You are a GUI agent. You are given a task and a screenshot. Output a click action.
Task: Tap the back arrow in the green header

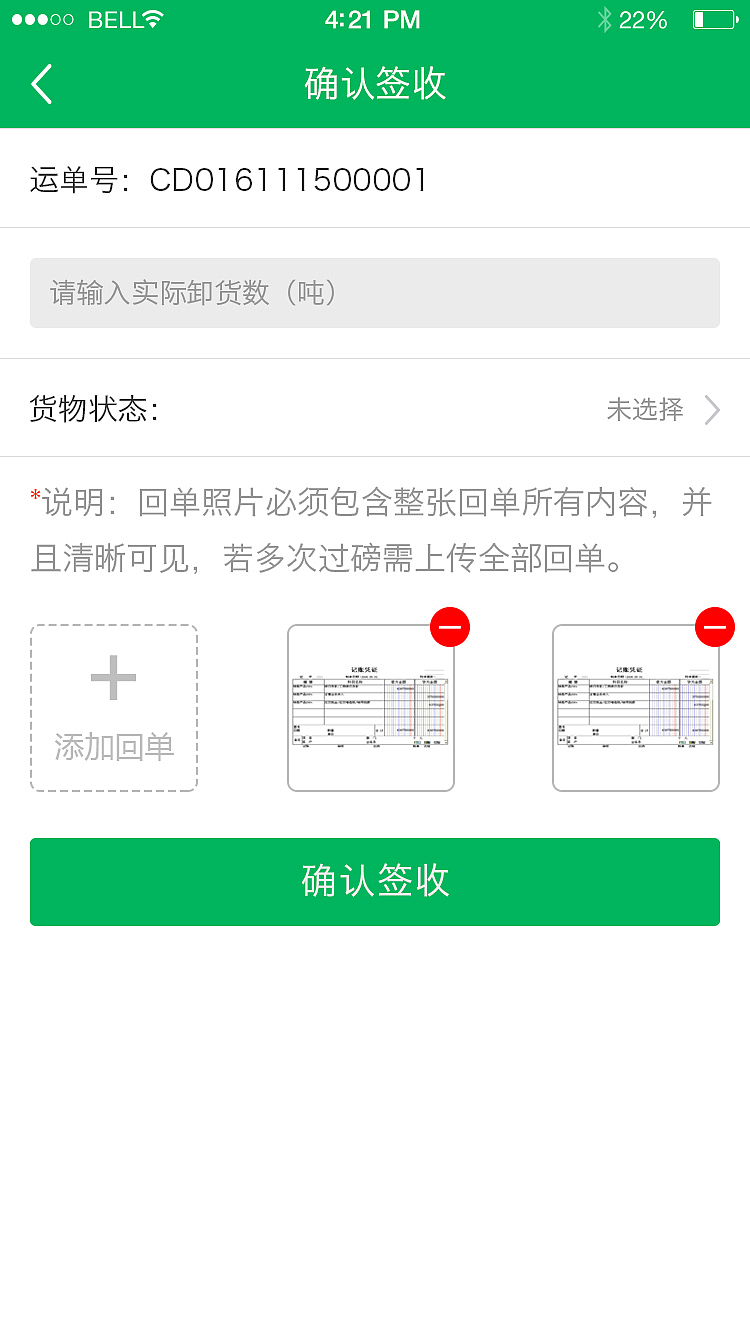(x=40, y=84)
